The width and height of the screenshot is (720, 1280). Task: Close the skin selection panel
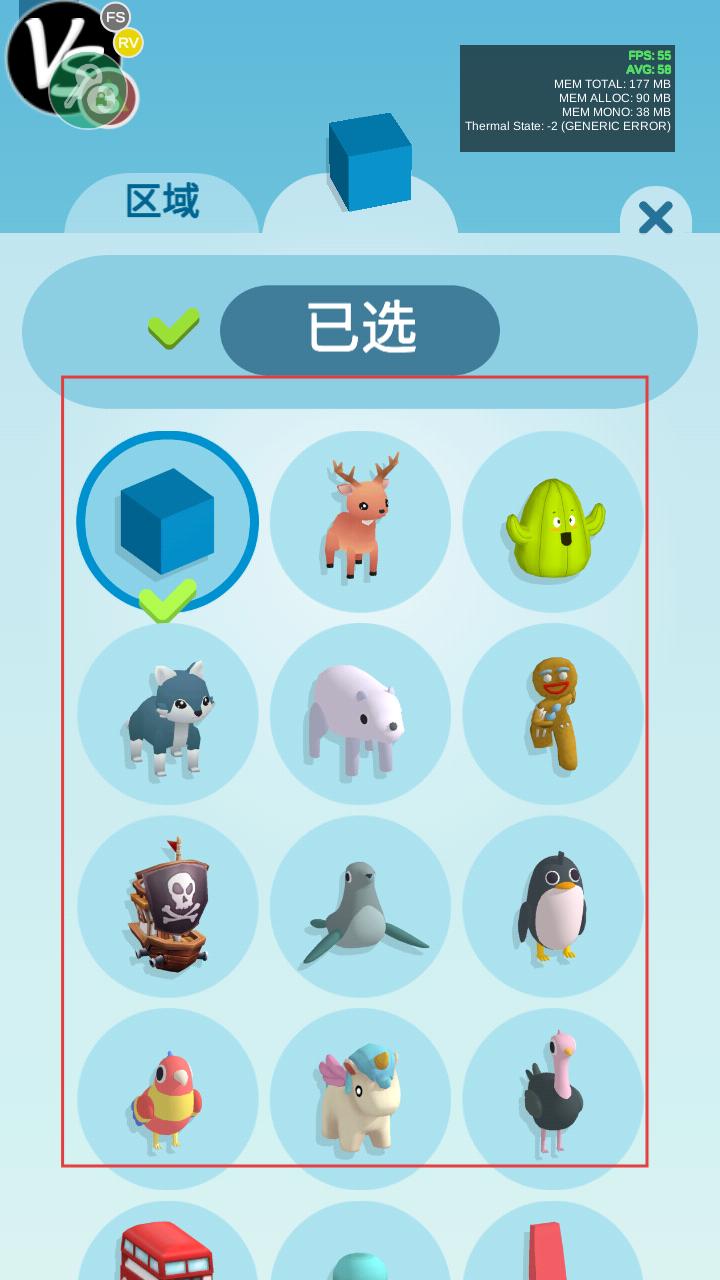coord(656,217)
